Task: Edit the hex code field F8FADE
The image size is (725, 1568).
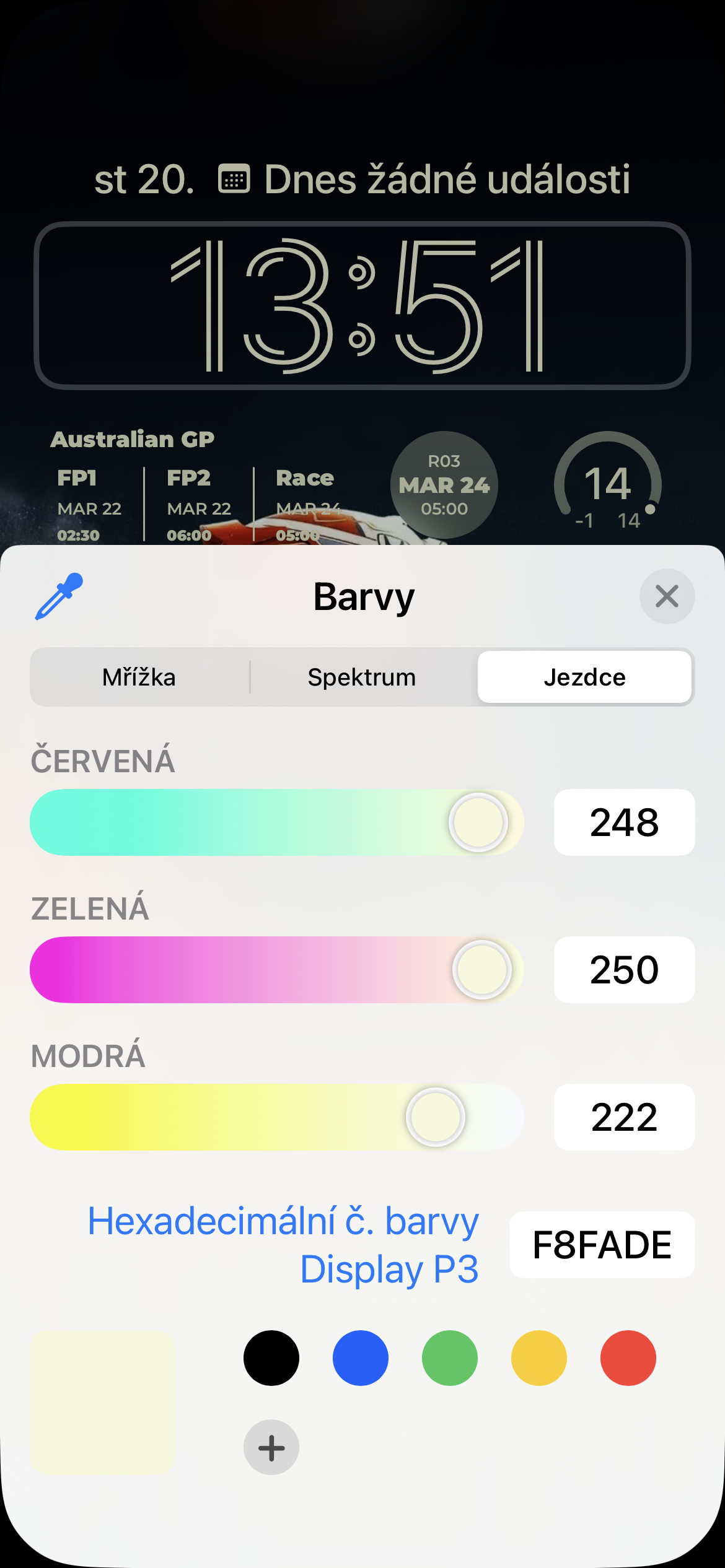Action: tap(602, 1245)
